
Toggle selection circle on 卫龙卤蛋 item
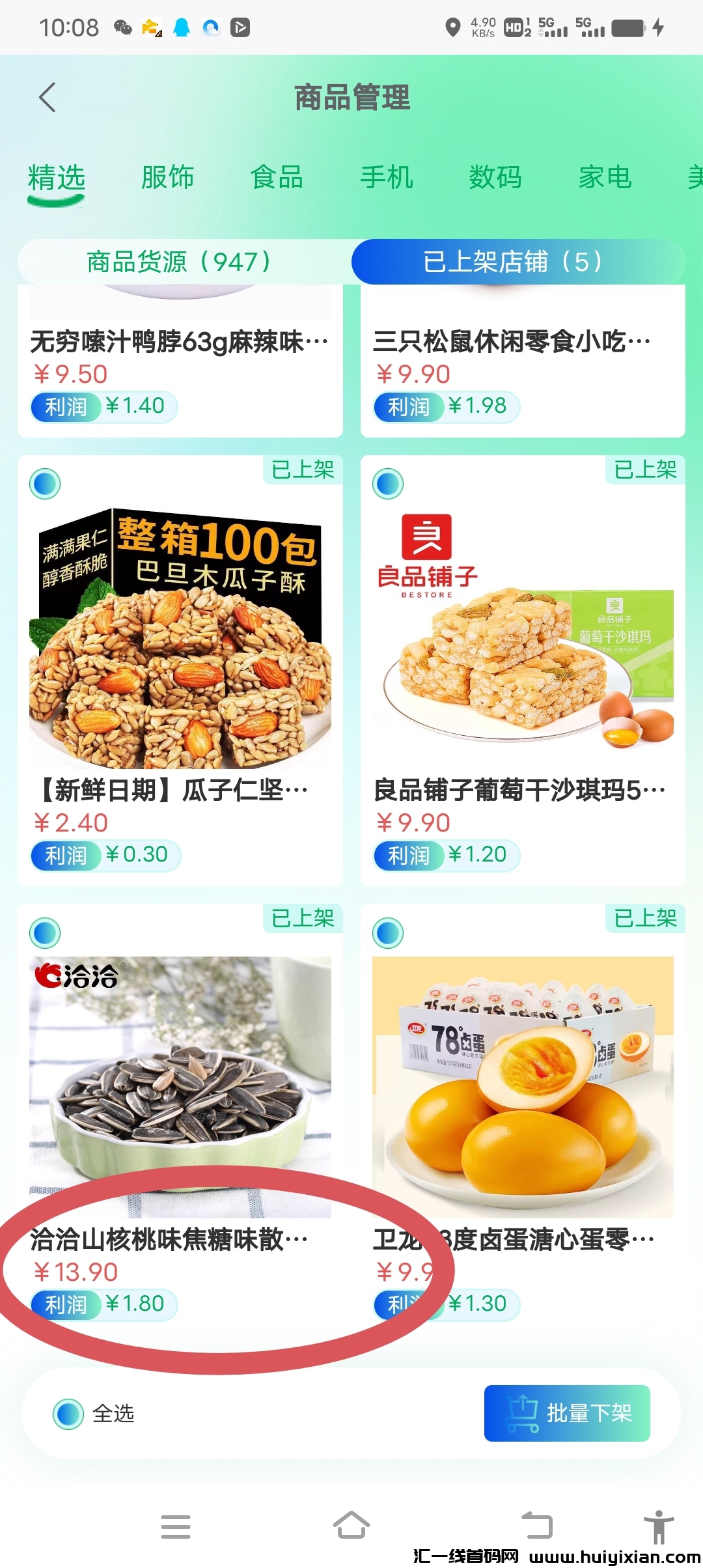coord(388,933)
